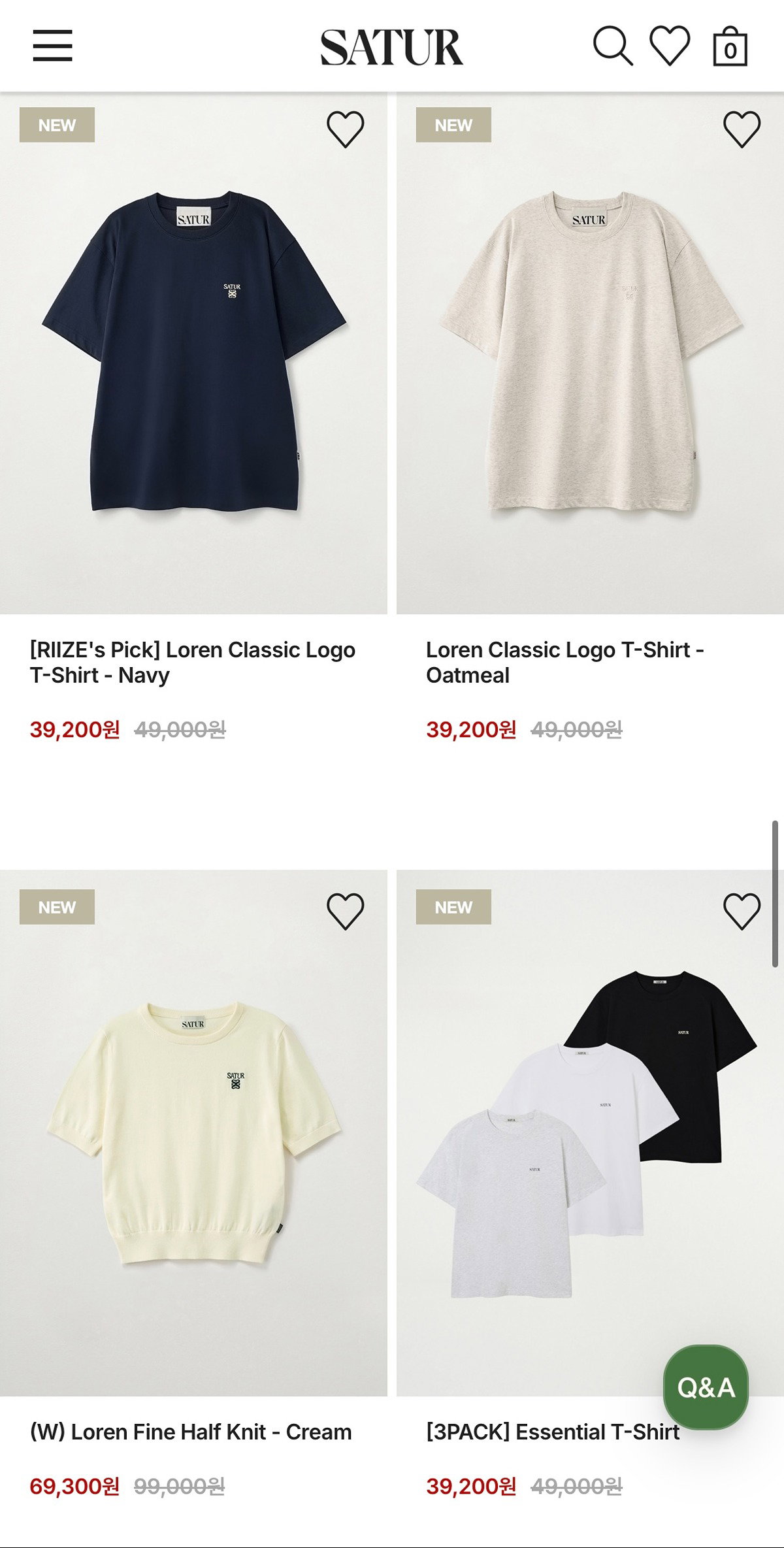784x1548 pixels.
Task: Wishlist the 3PACK Essential T-Shirt
Action: (x=742, y=911)
